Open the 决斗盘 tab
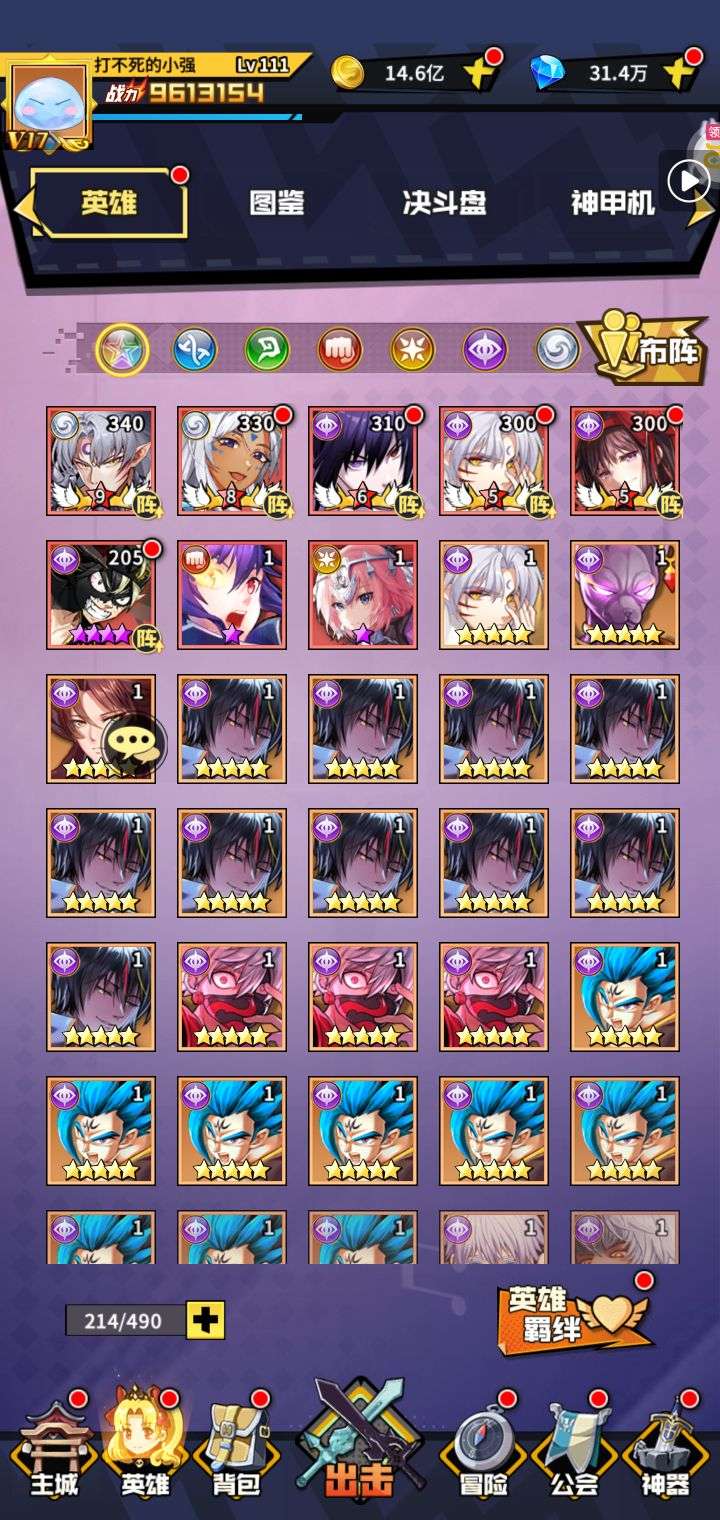Viewport: 720px width, 1520px height. [444, 203]
